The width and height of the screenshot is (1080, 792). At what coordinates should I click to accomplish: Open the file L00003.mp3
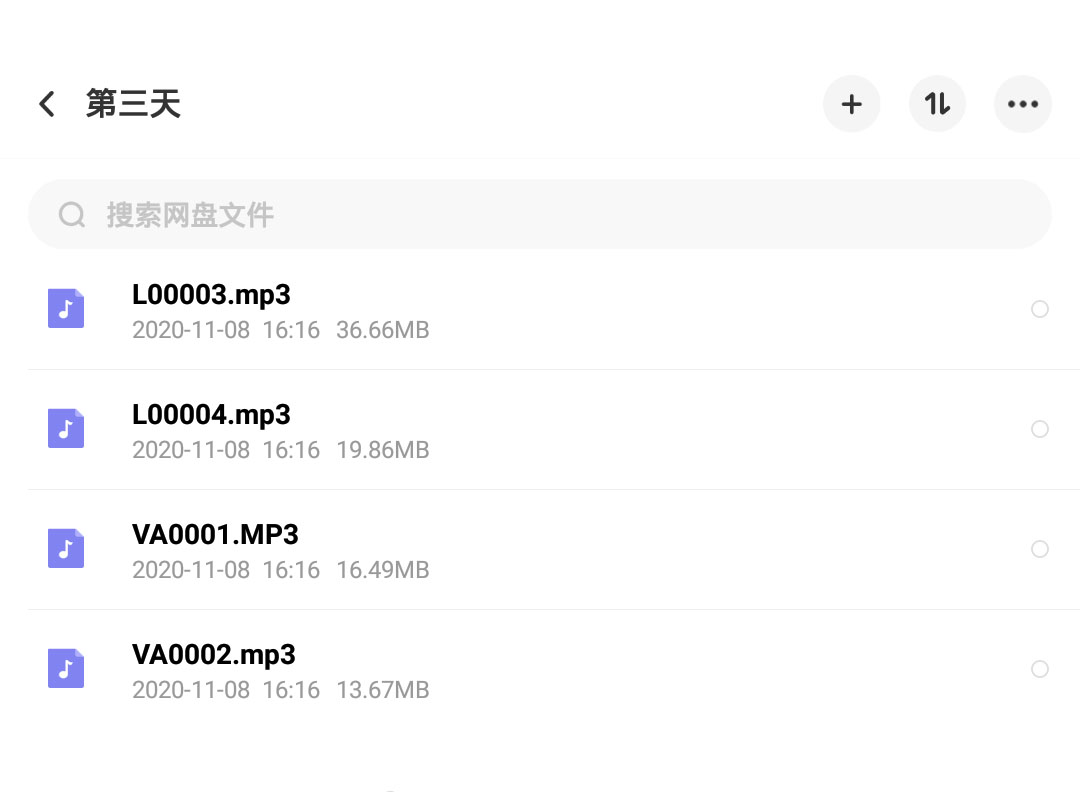pyautogui.click(x=540, y=310)
